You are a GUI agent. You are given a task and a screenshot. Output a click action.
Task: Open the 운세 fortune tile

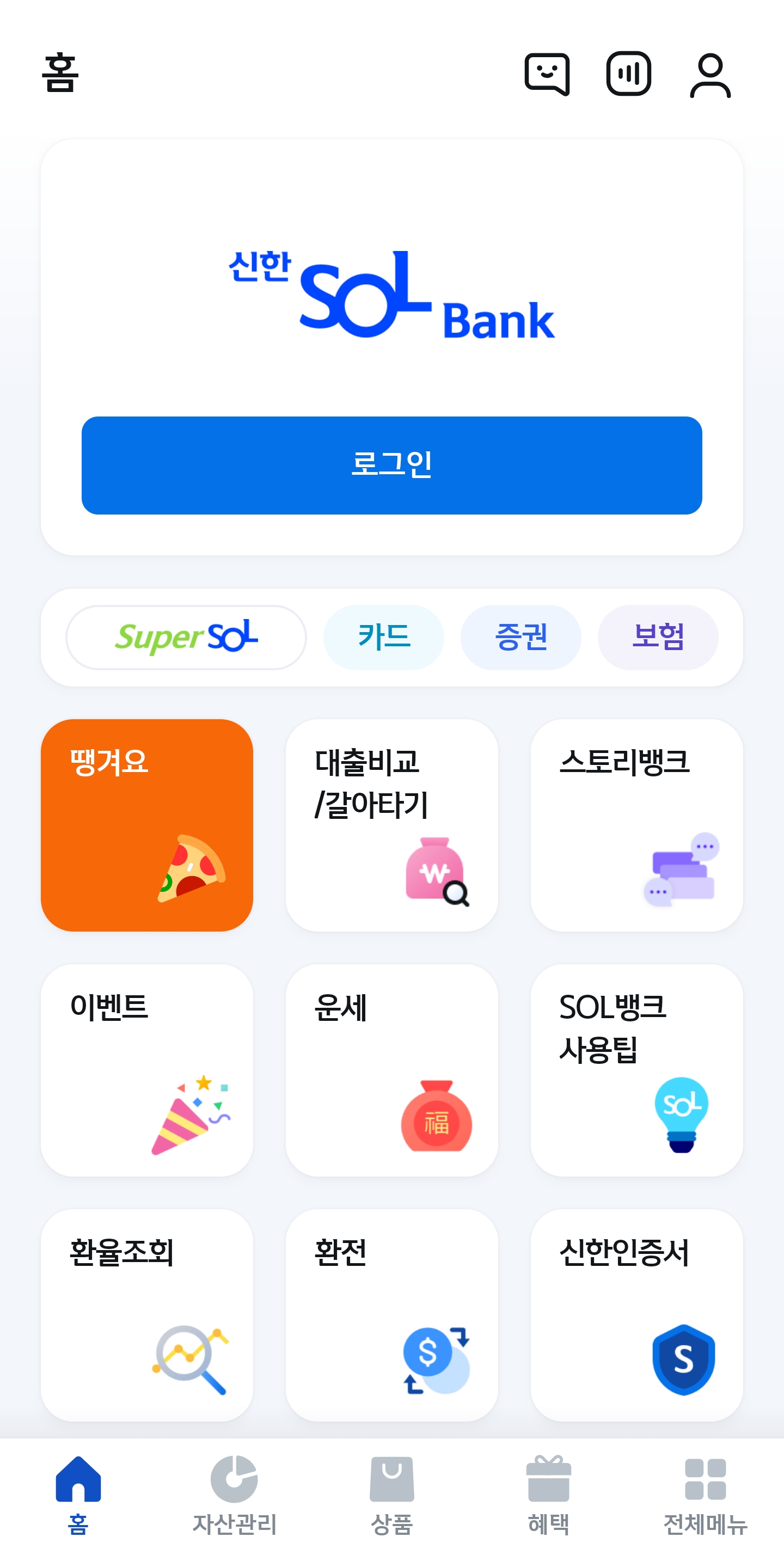coord(391,1070)
